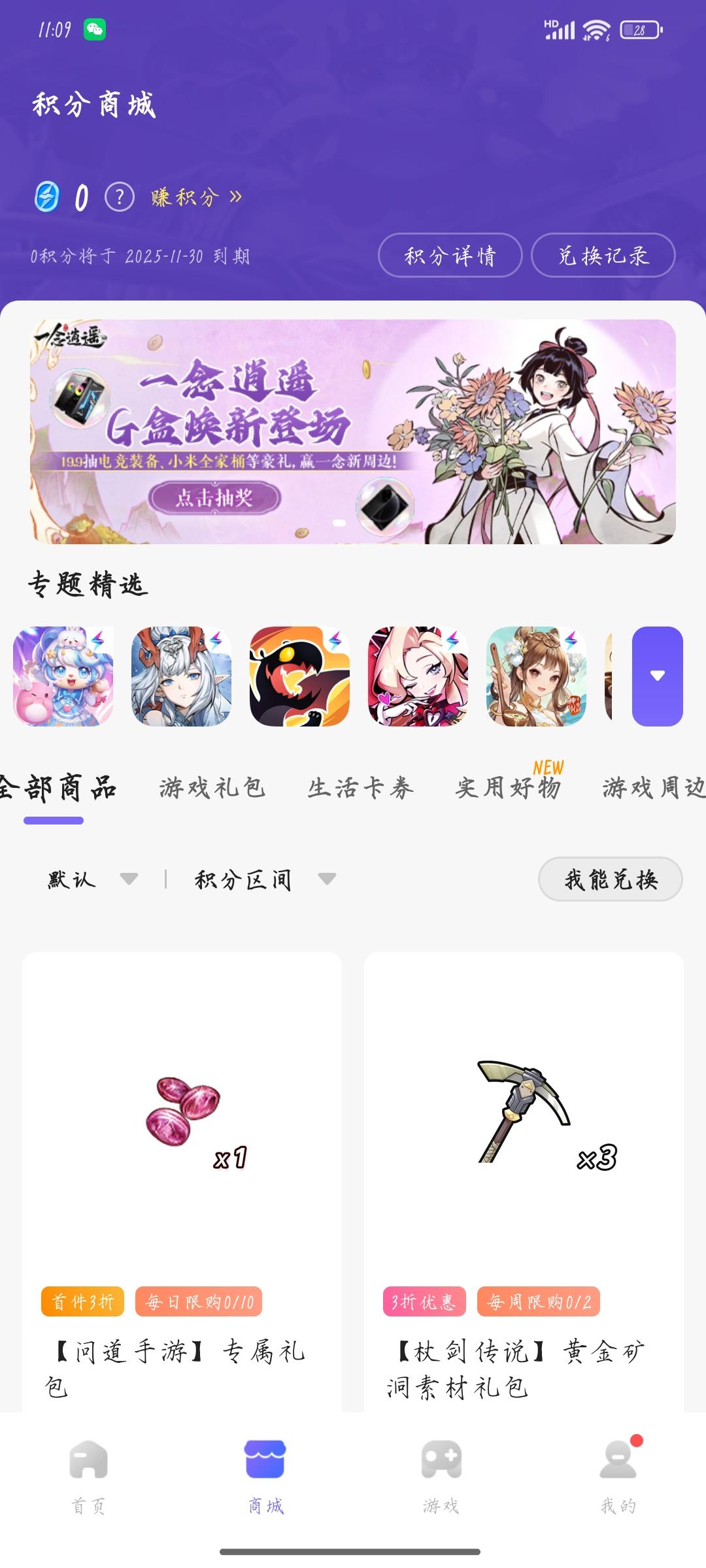Screen dimensions: 706x1568
Task: Switch to the 游戏礼包 tab
Action: tap(210, 789)
